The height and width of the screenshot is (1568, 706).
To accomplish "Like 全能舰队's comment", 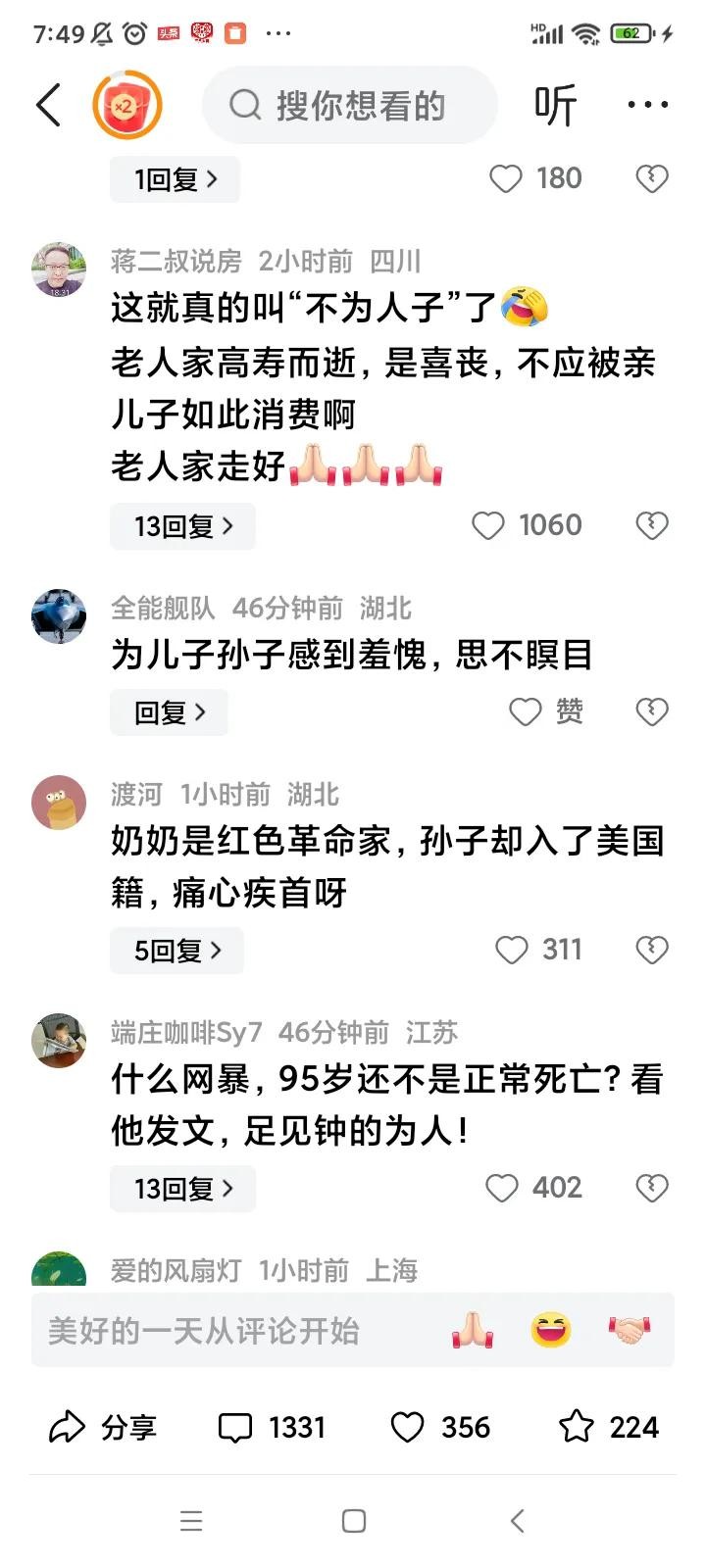I will click(x=526, y=712).
